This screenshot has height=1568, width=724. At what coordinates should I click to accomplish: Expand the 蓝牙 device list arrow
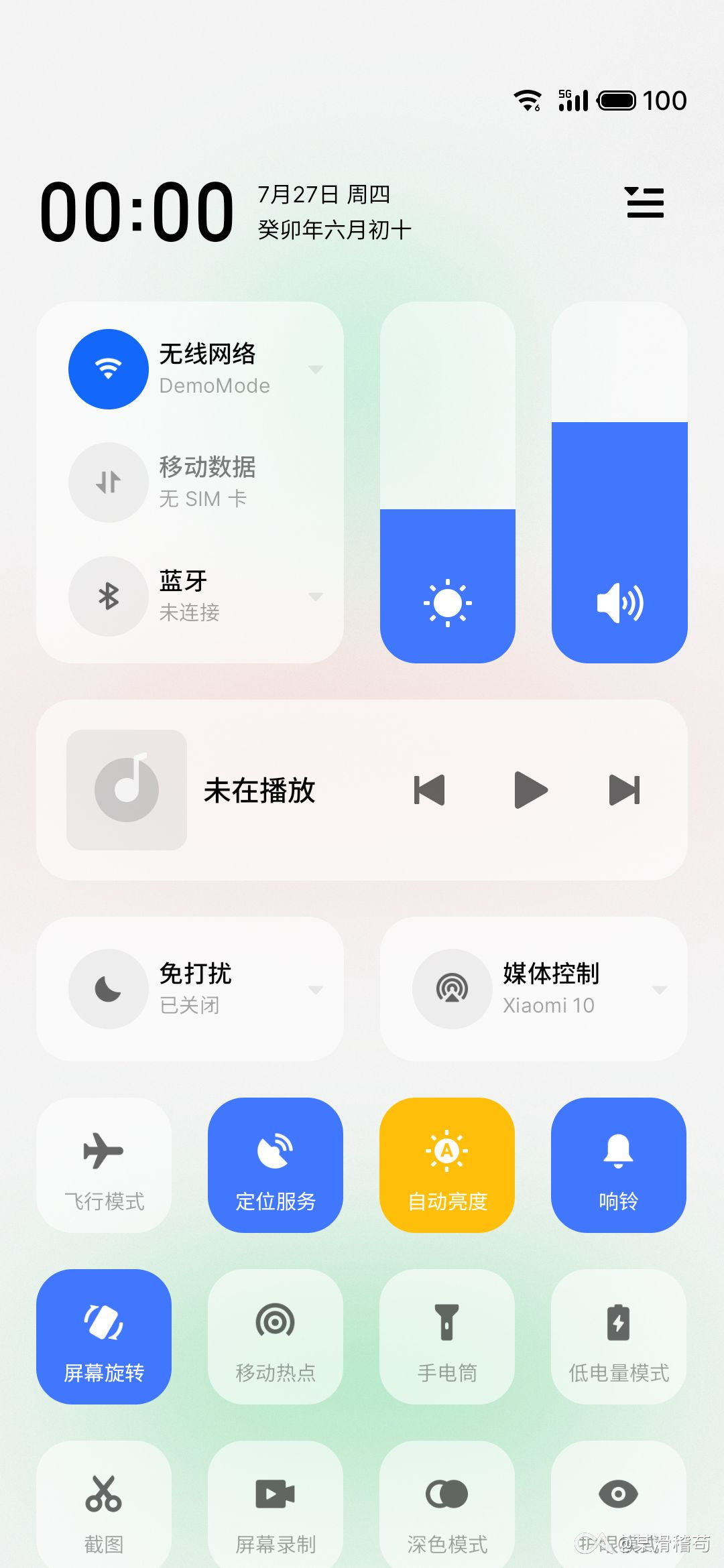coord(316,596)
